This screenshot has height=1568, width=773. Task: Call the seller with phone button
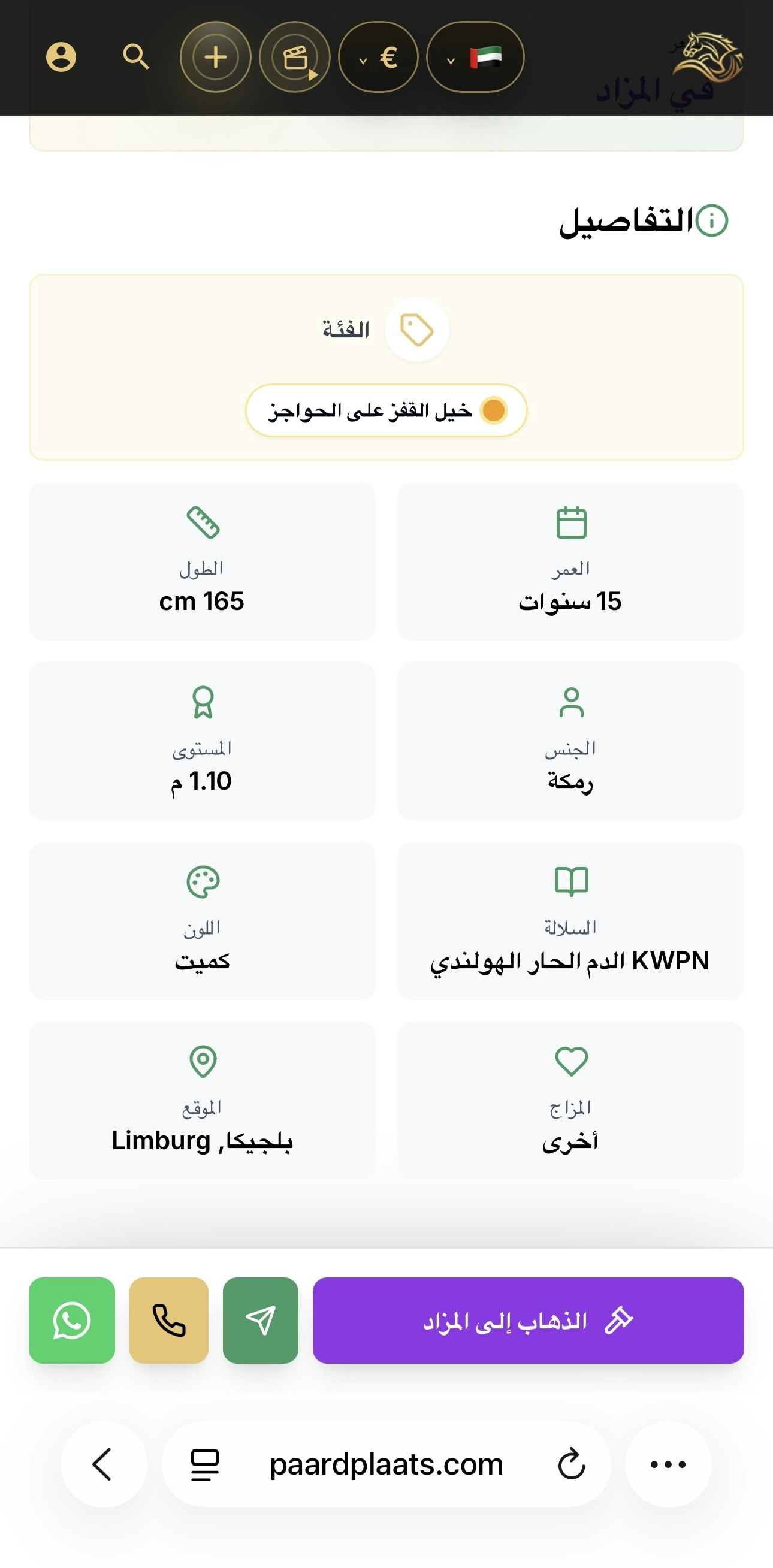coord(168,1321)
